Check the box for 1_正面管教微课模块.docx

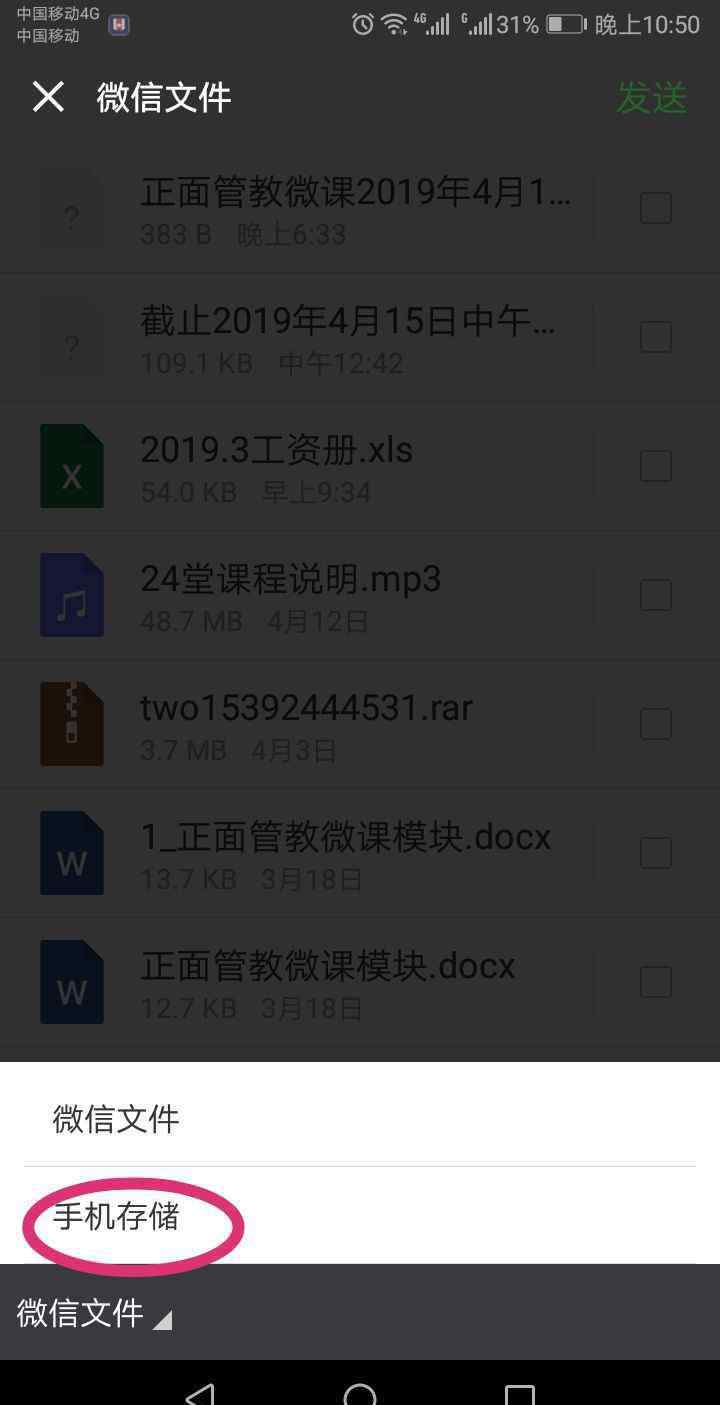(656, 853)
